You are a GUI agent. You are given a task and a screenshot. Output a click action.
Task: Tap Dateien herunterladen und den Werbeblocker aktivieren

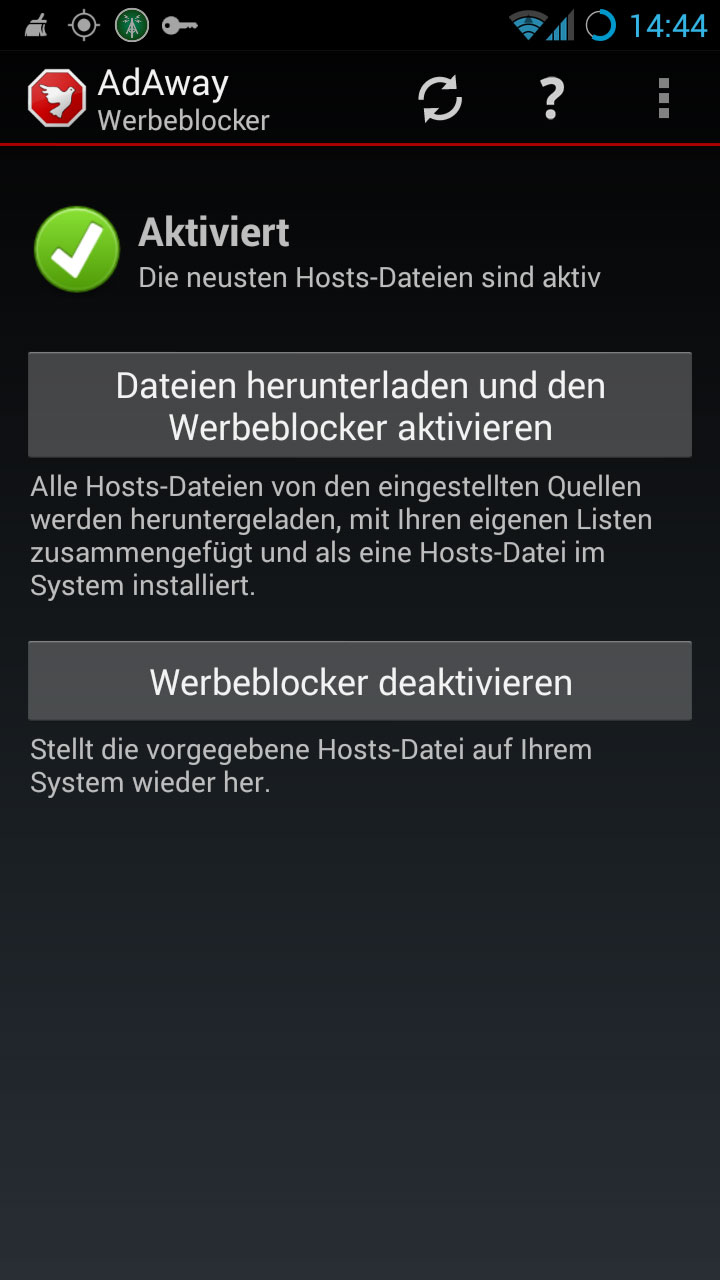(360, 405)
